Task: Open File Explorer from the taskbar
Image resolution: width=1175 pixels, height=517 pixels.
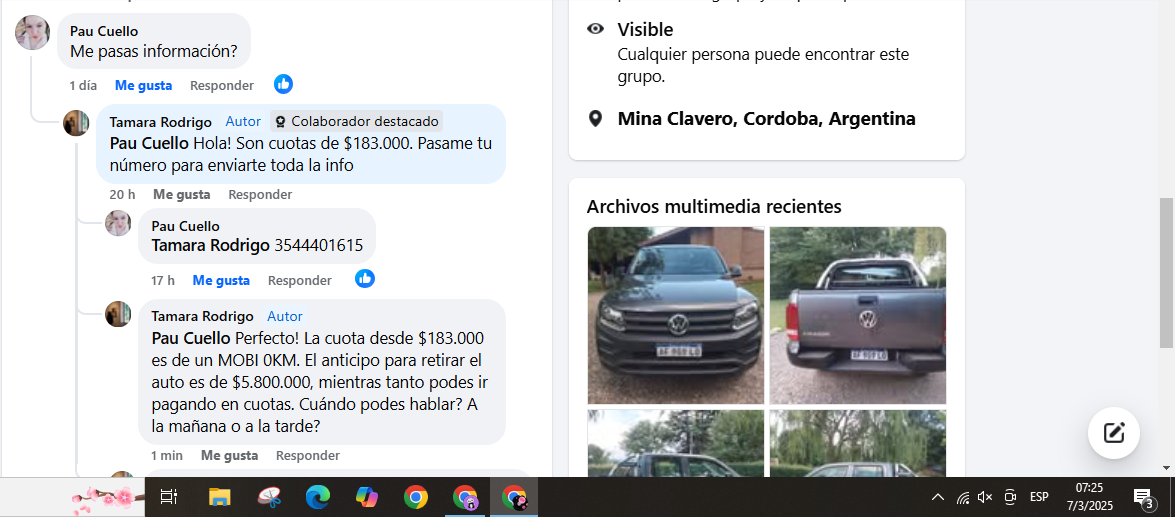Action: (x=219, y=497)
